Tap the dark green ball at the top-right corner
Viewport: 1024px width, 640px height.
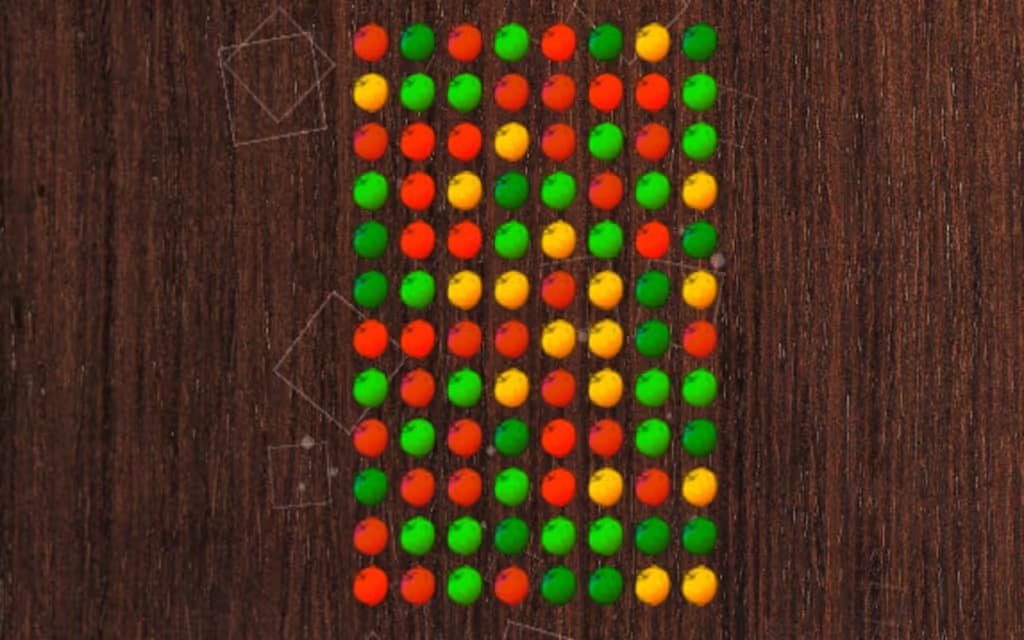pos(699,43)
